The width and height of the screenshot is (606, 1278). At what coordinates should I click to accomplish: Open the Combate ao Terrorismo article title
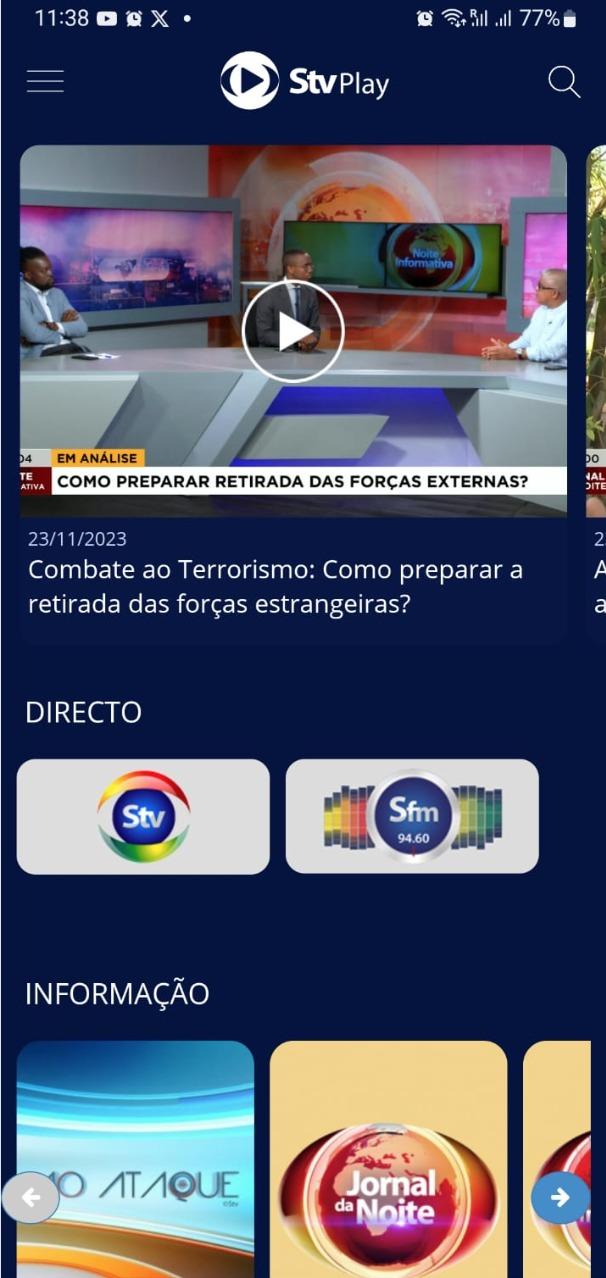[276, 587]
